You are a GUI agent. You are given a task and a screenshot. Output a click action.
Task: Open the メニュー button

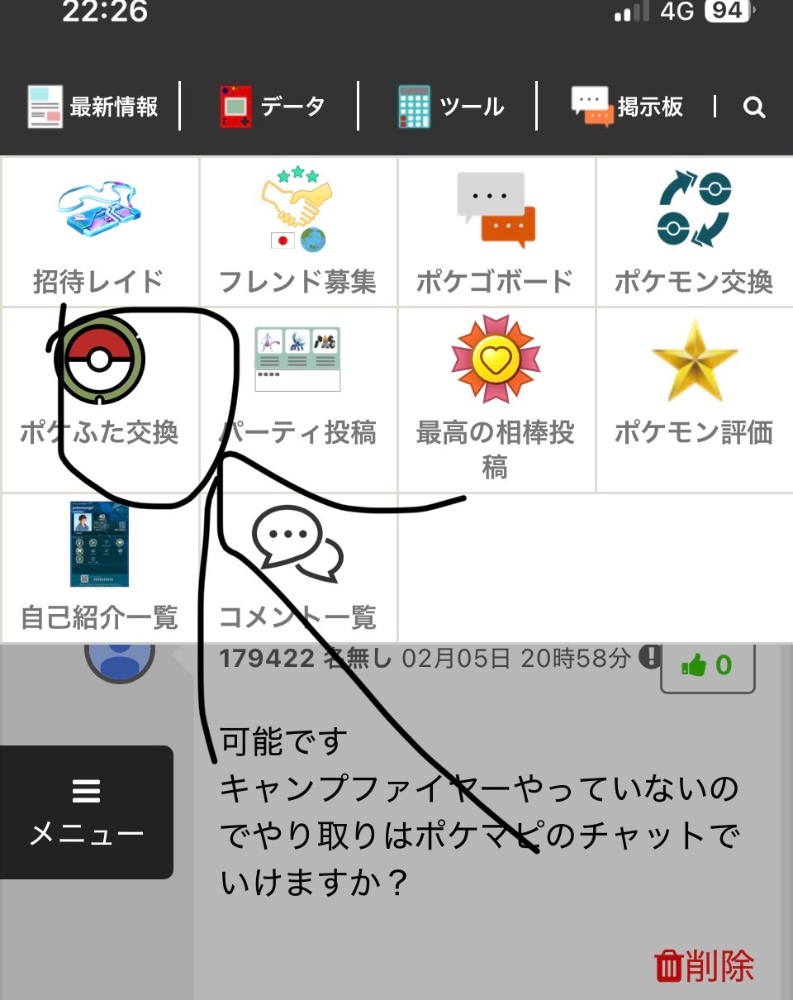pos(86,812)
